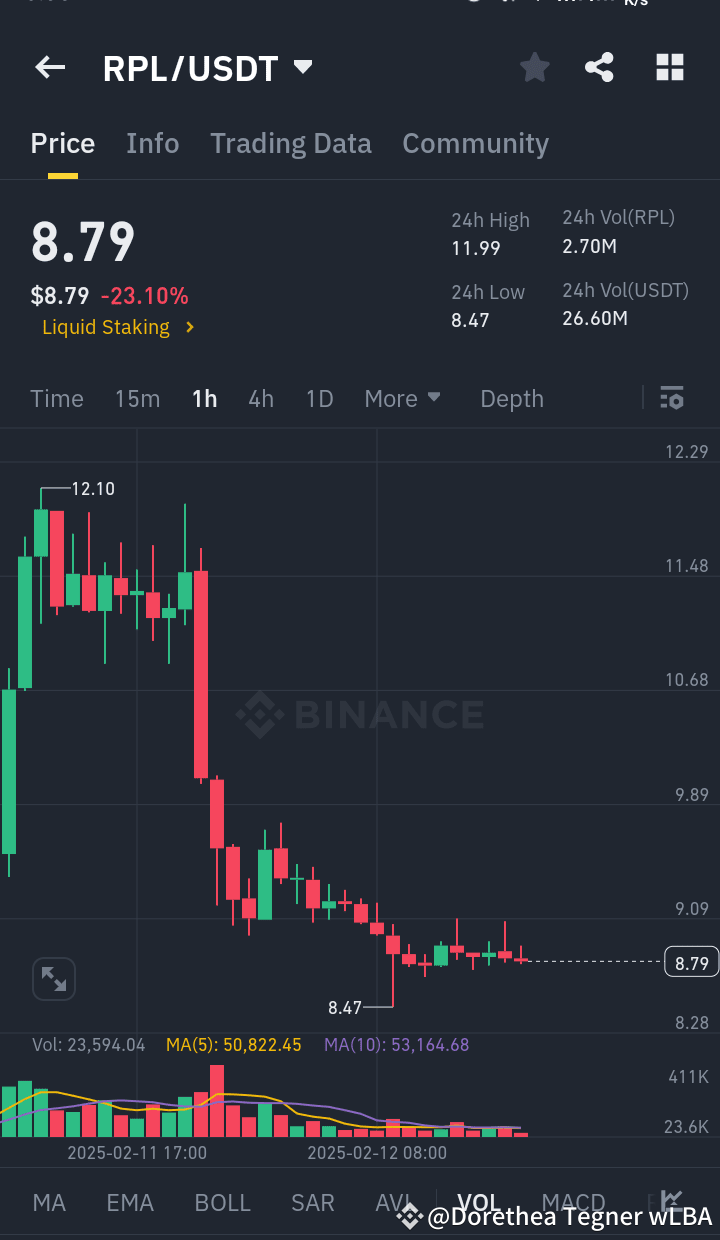This screenshot has width=720, height=1240.
Task: Tap the MA(5) value in volume panel
Action: (x=232, y=1044)
